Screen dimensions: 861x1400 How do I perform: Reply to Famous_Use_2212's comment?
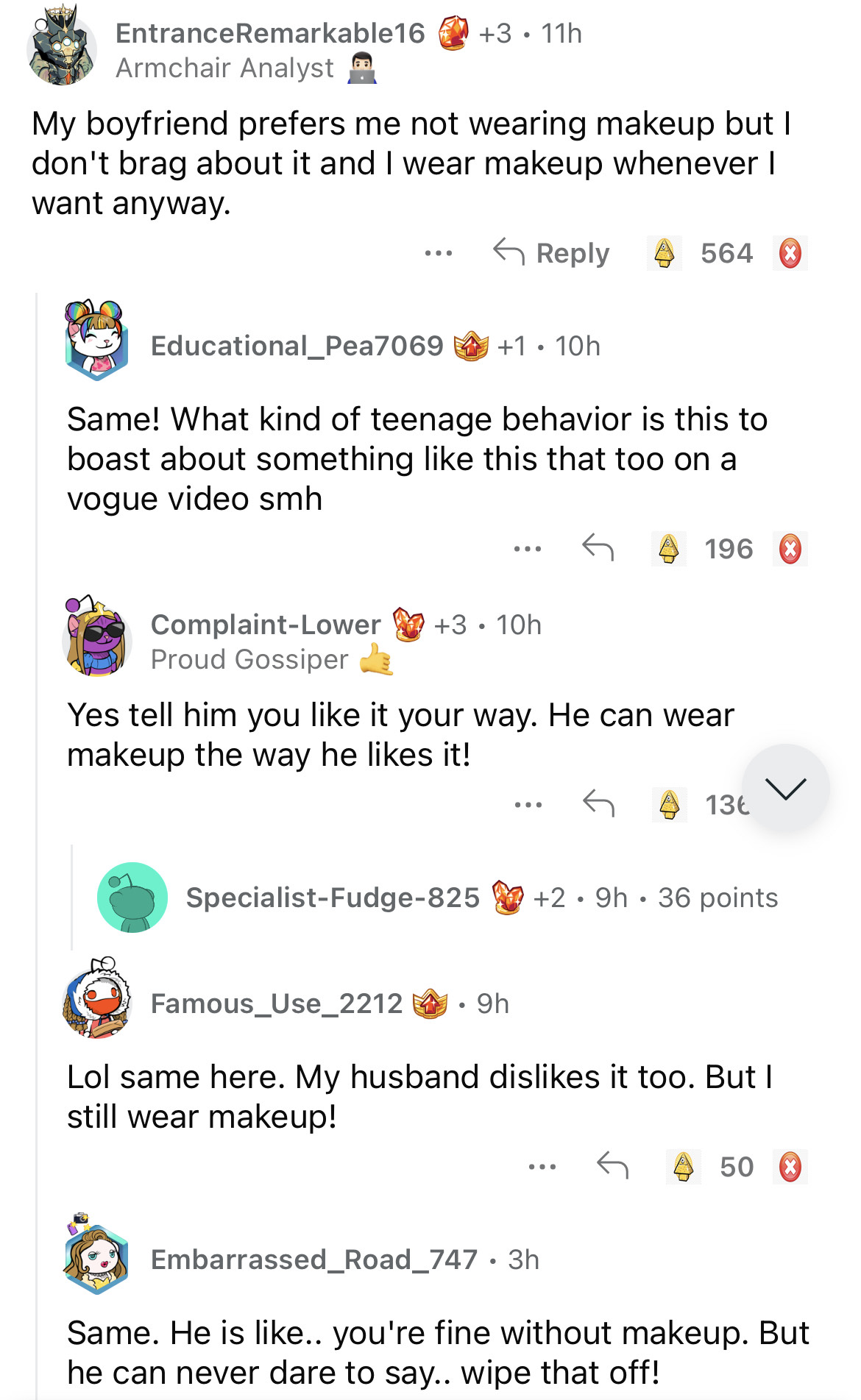coord(612,1165)
